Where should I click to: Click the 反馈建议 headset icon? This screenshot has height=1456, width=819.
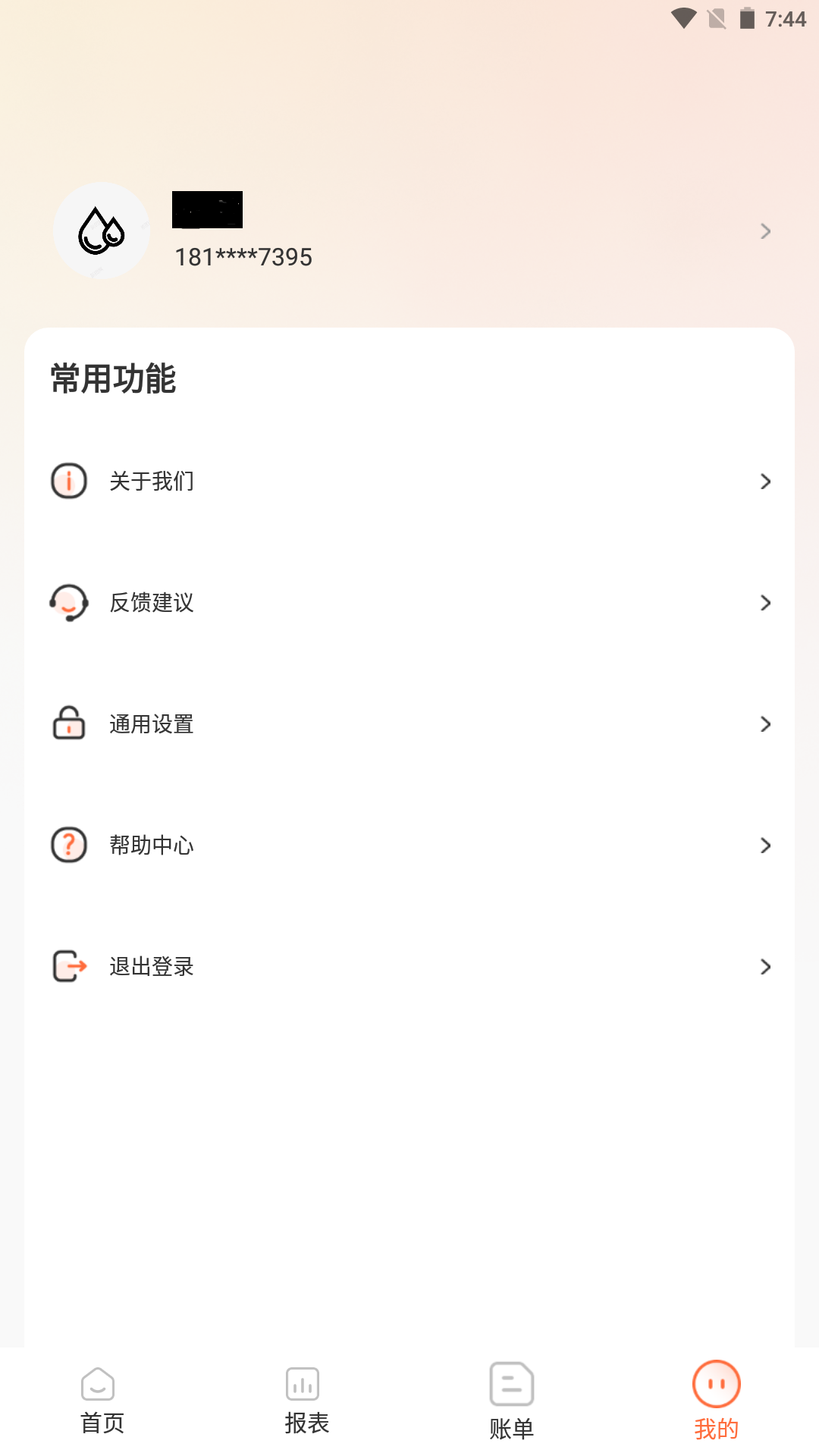click(68, 603)
